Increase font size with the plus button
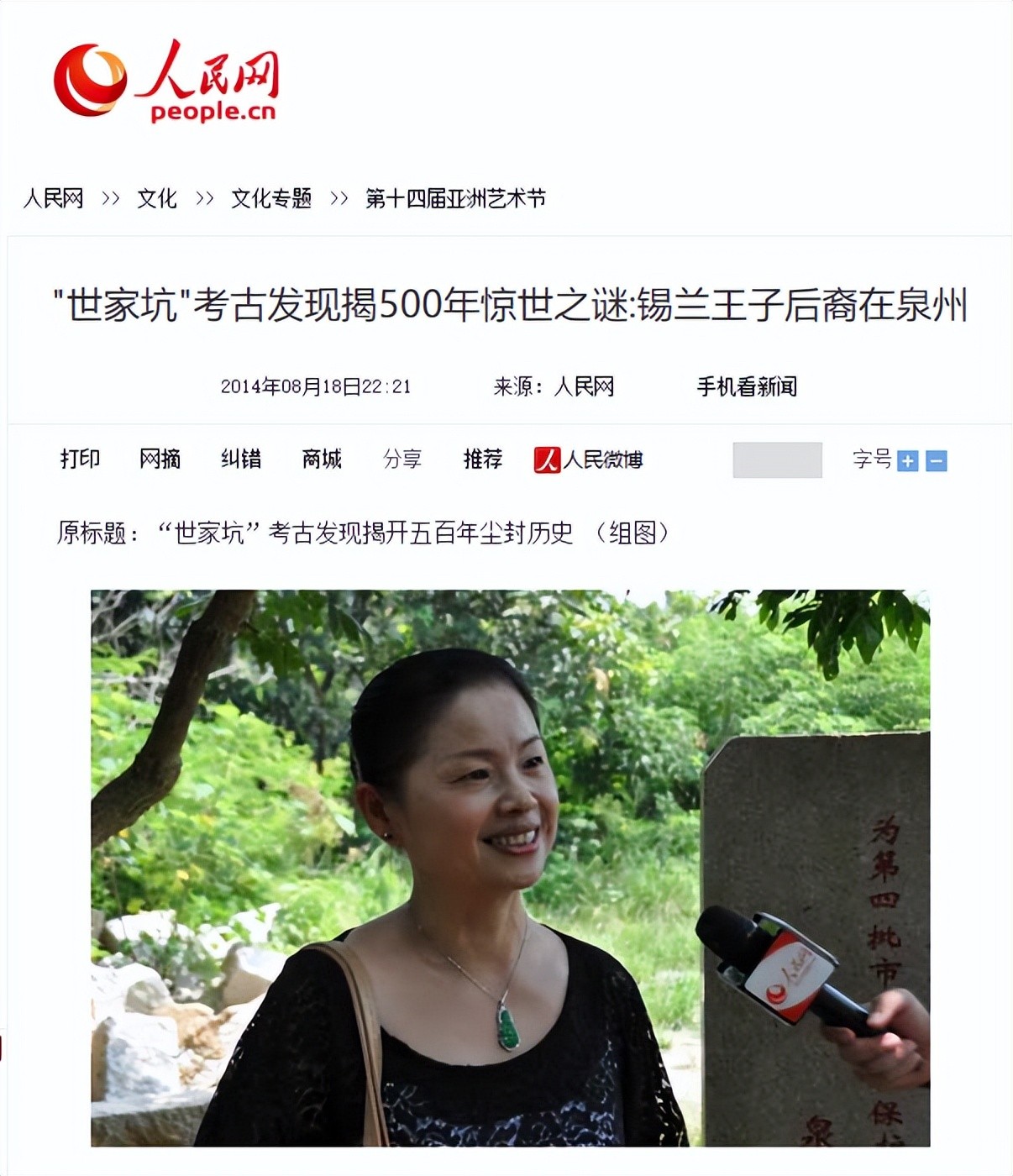 (x=907, y=461)
